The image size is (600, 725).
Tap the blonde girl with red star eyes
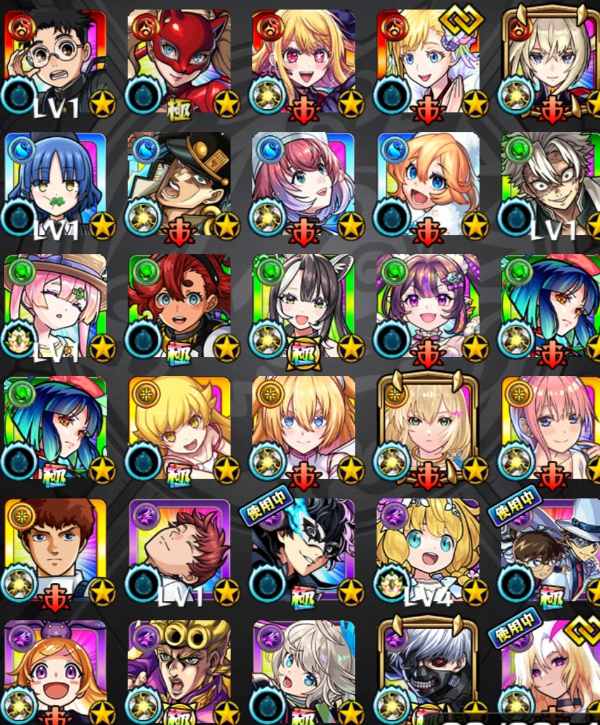click(x=304, y=62)
